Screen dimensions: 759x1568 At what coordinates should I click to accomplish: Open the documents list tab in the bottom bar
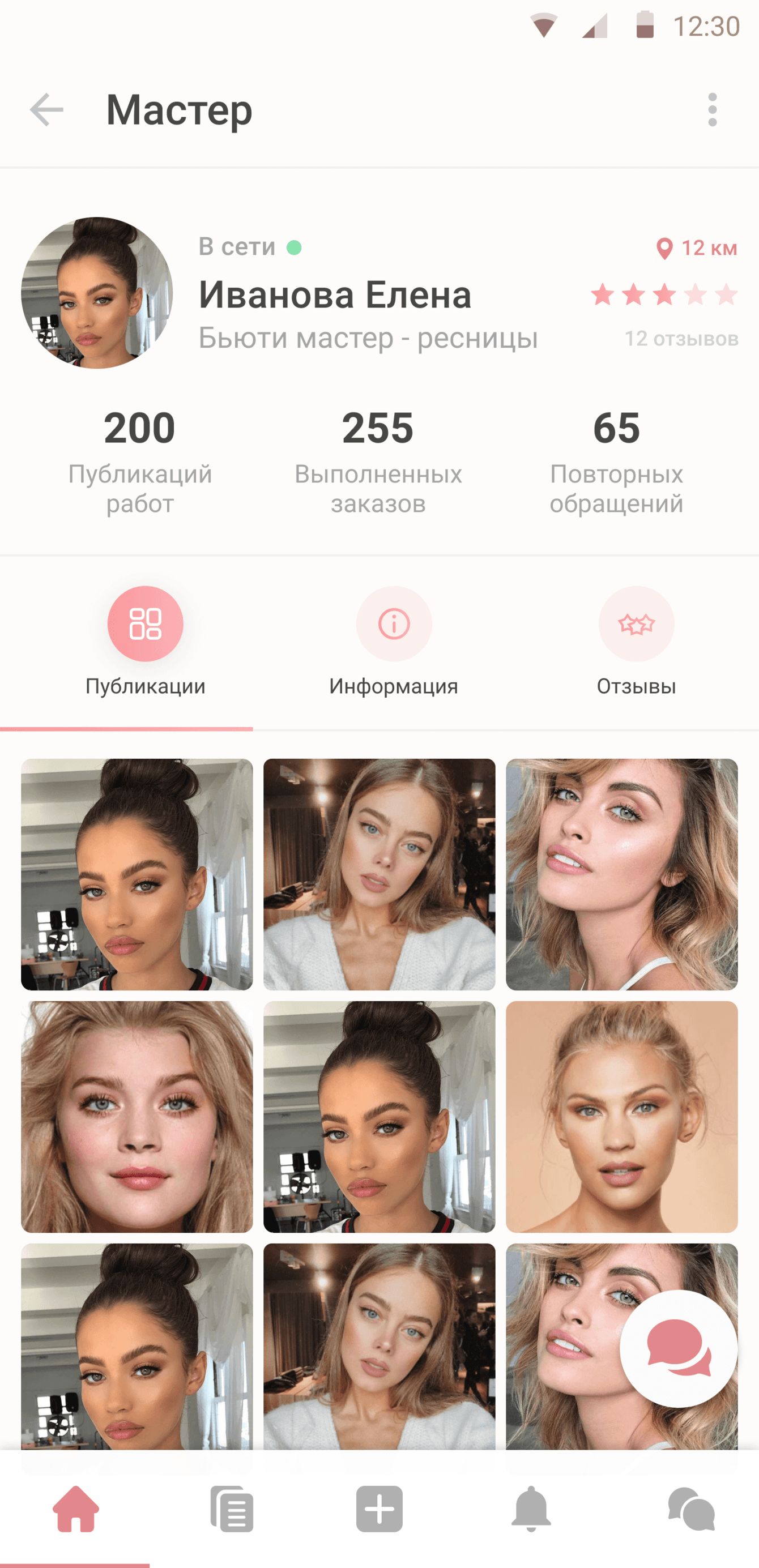pos(232,1509)
